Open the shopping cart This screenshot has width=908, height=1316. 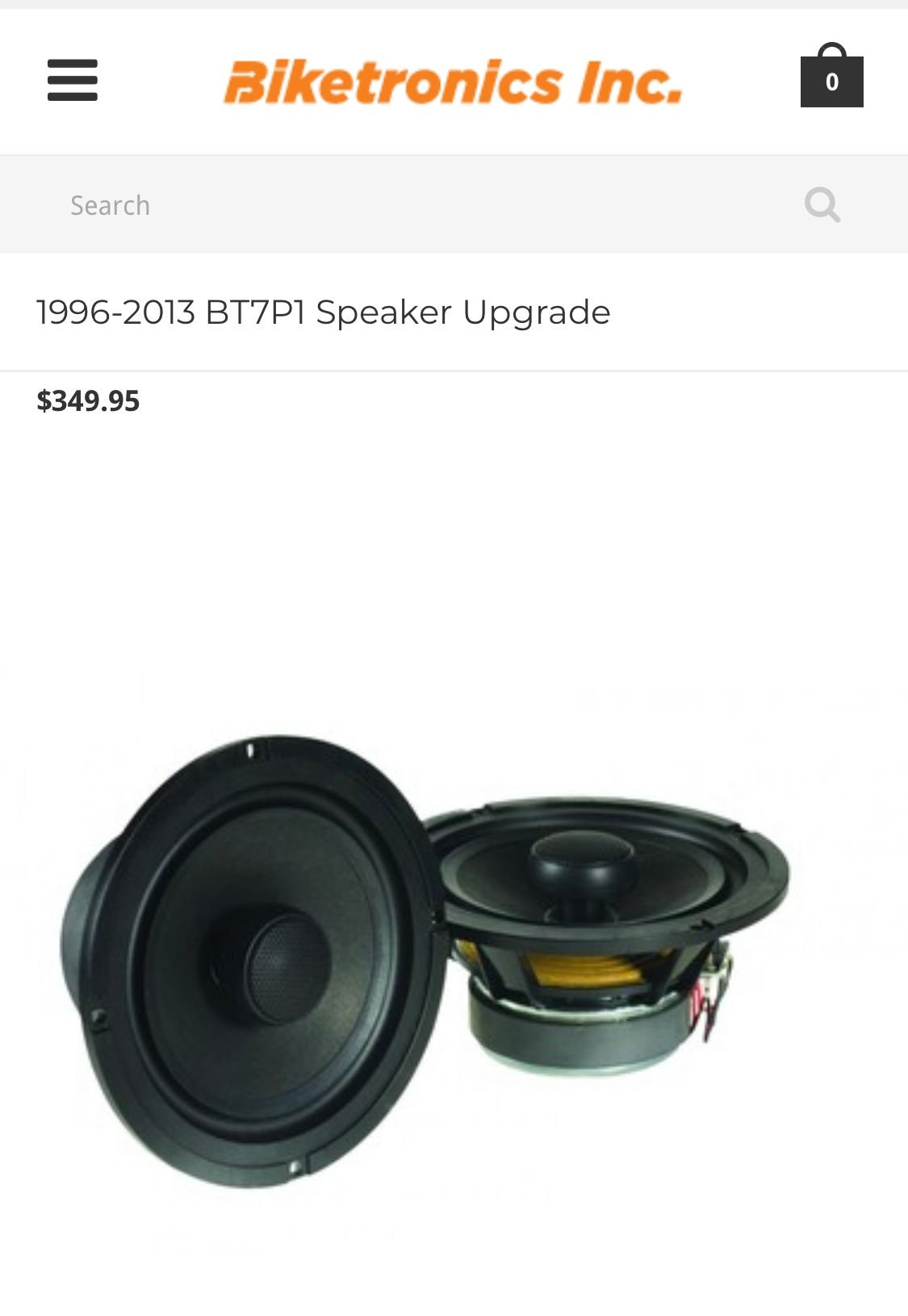click(x=831, y=77)
